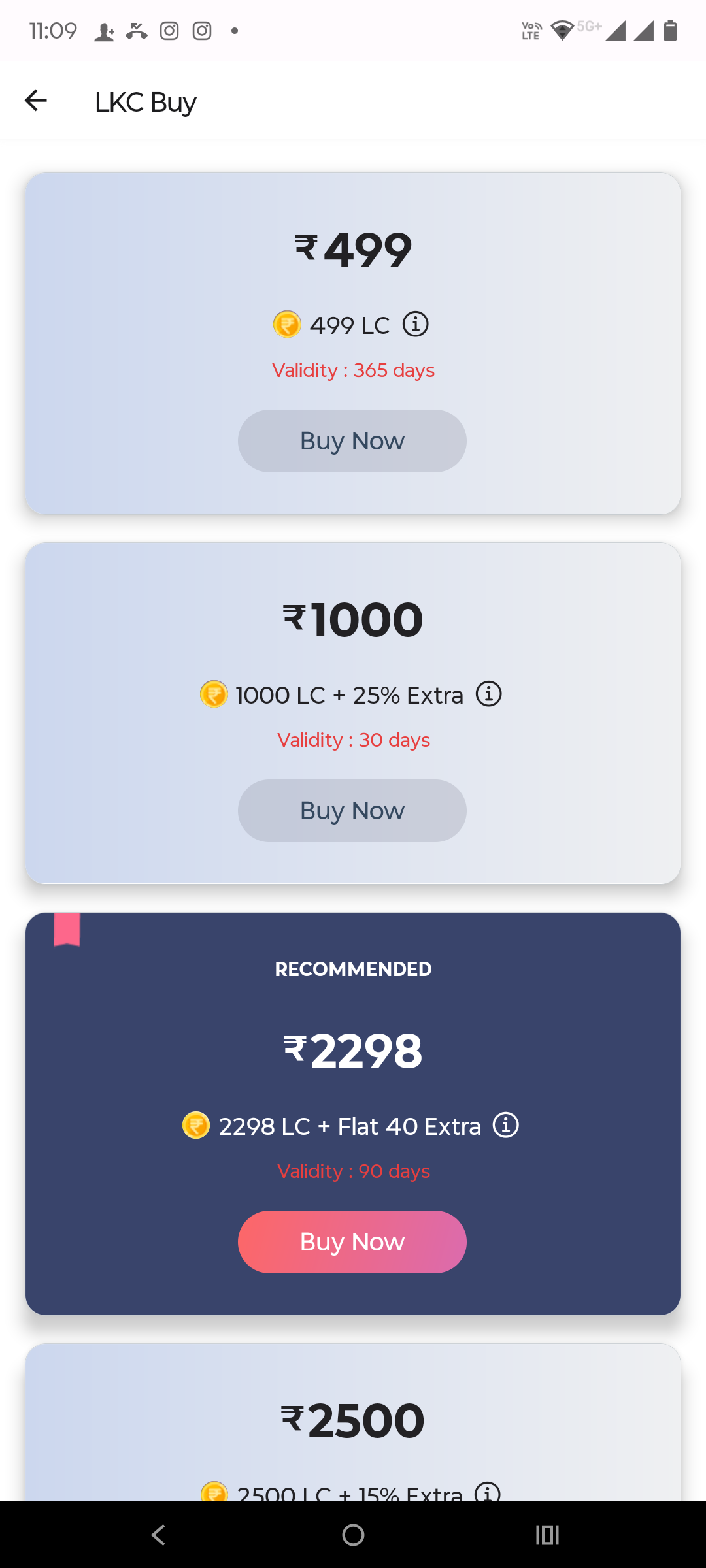Open info icon for 499 LC
Screen dimensions: 706x1568
point(415,324)
